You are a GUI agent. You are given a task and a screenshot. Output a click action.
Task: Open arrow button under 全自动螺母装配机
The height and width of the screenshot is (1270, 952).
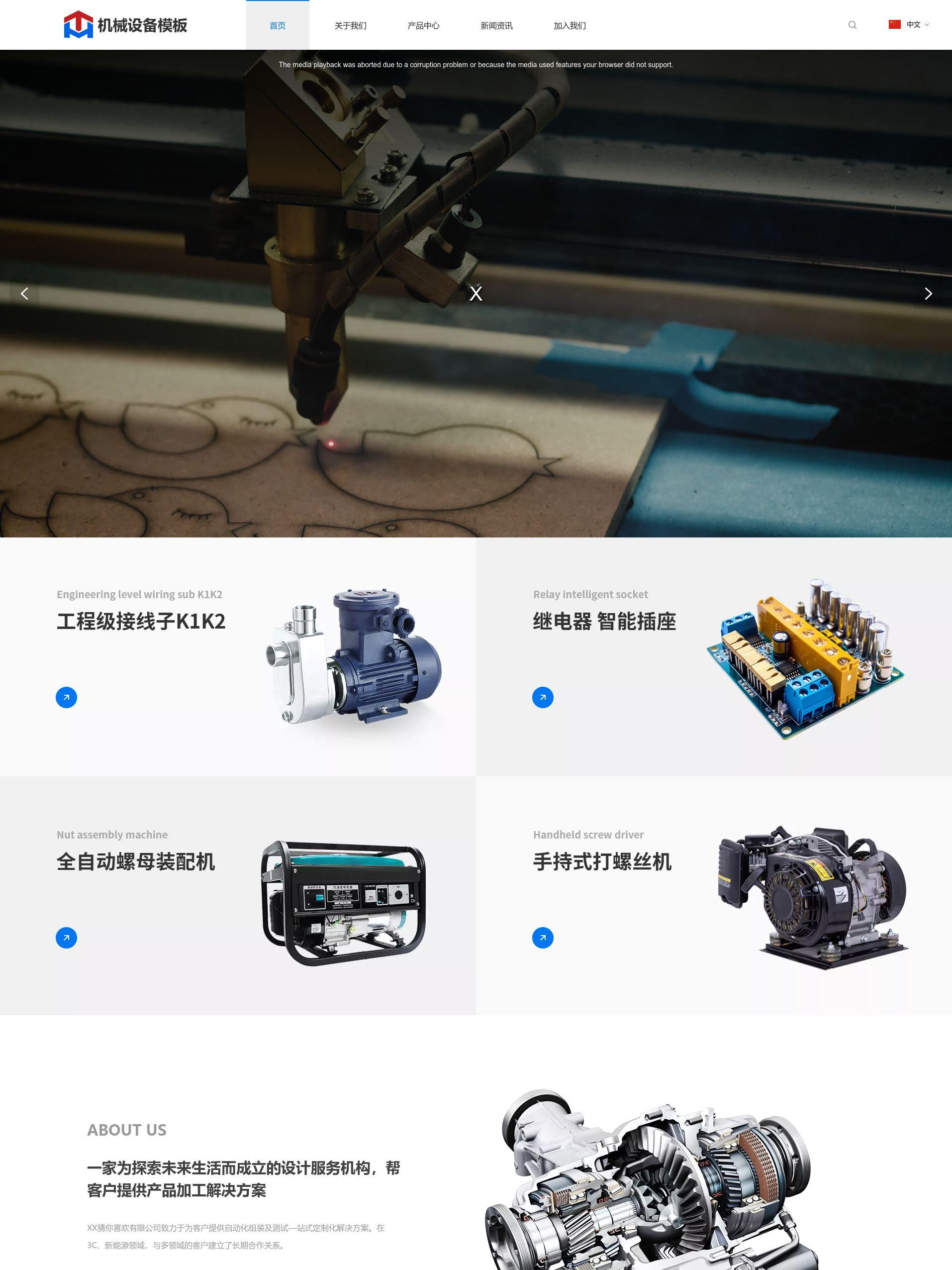click(x=66, y=938)
